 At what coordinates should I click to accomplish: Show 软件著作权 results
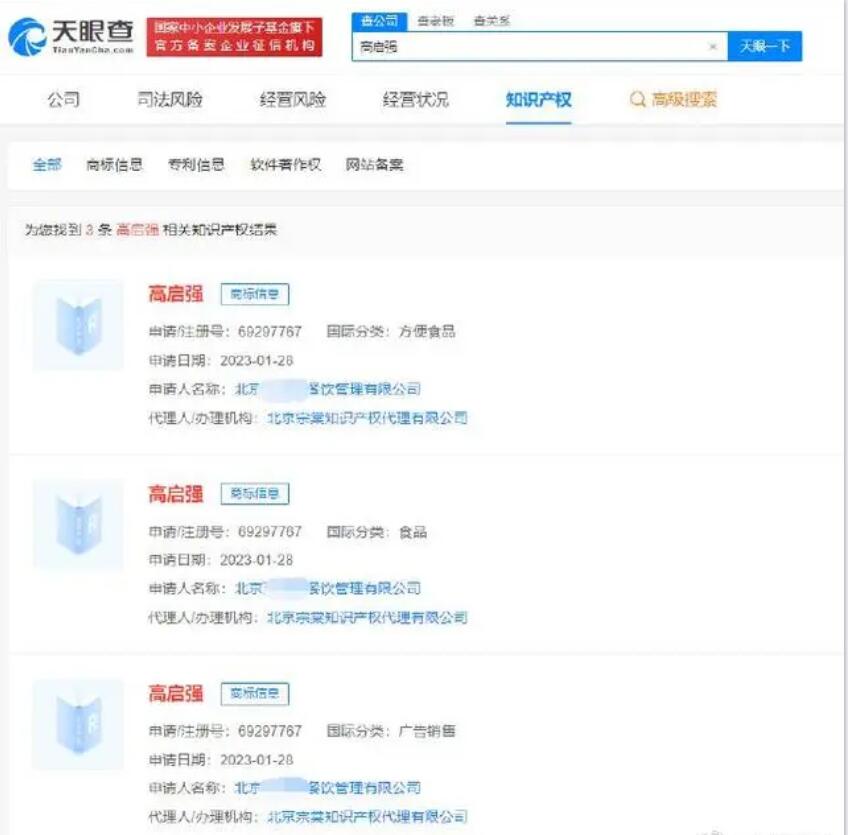click(285, 165)
